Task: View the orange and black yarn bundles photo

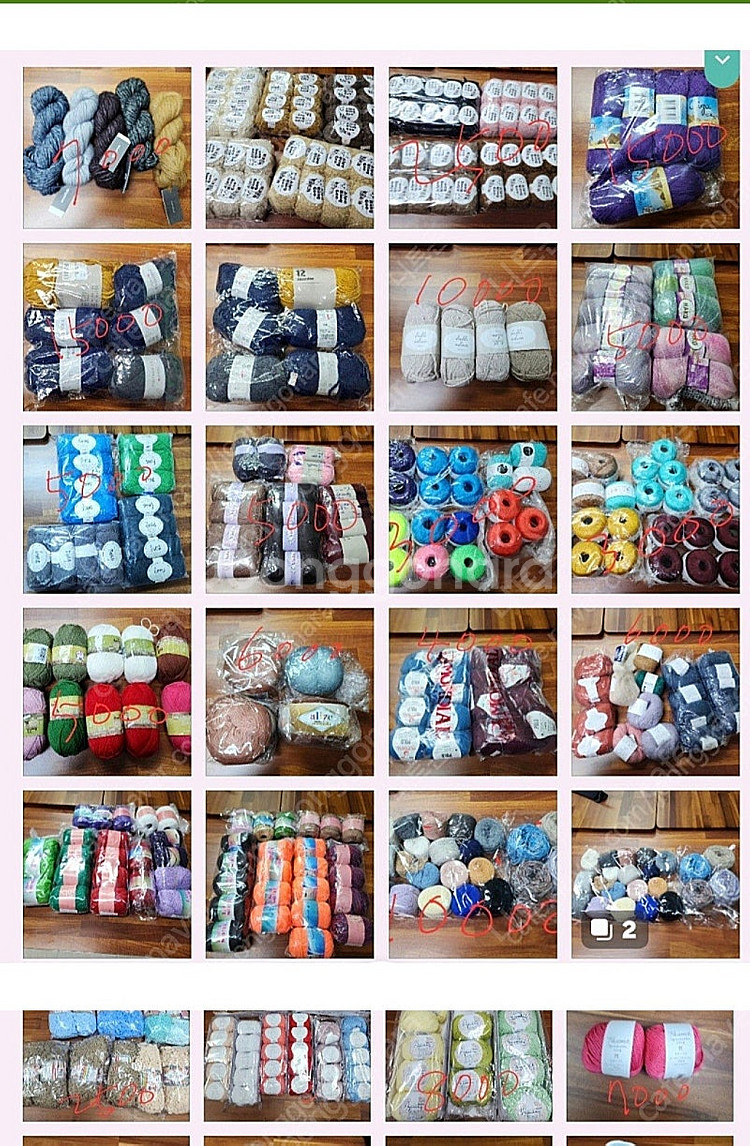Action: pyautogui.click(x=290, y=874)
